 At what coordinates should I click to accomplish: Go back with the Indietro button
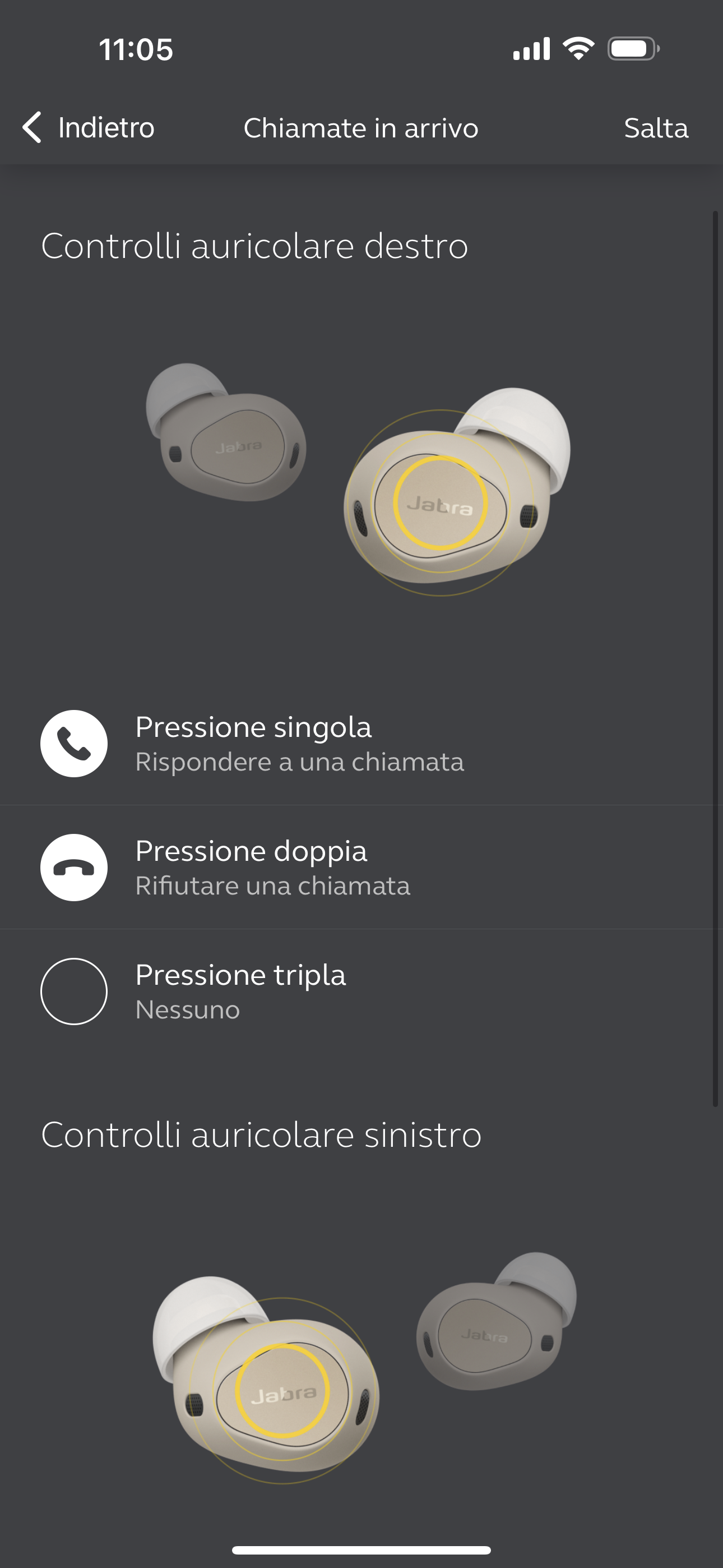[88, 128]
